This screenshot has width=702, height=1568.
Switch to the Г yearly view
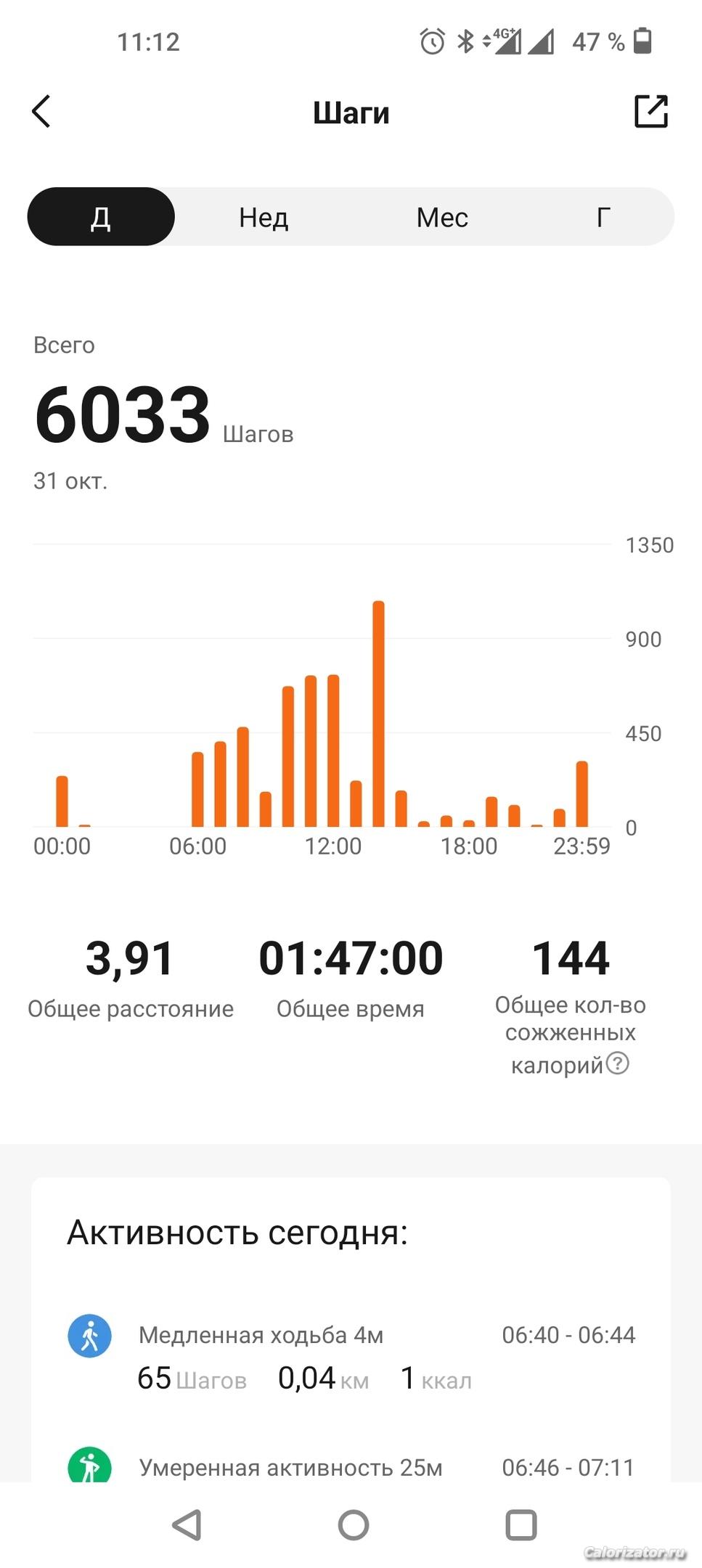point(603,217)
